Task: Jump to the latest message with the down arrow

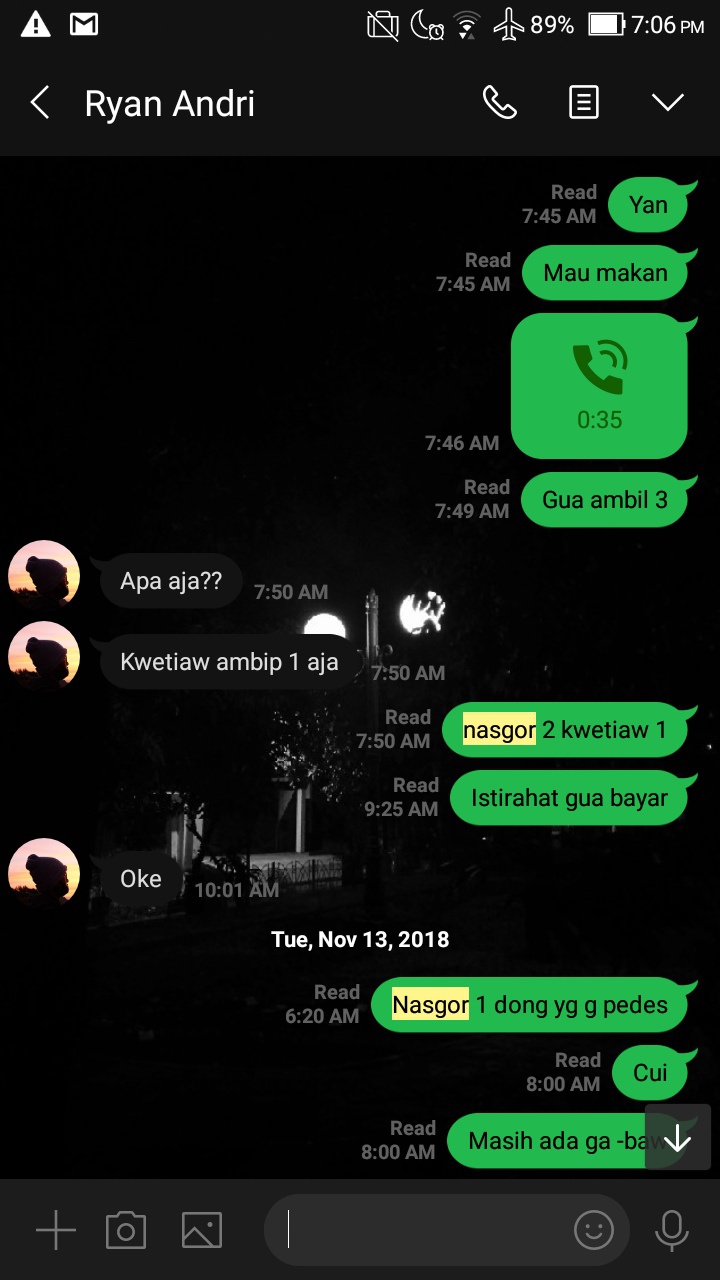Action: click(678, 1137)
